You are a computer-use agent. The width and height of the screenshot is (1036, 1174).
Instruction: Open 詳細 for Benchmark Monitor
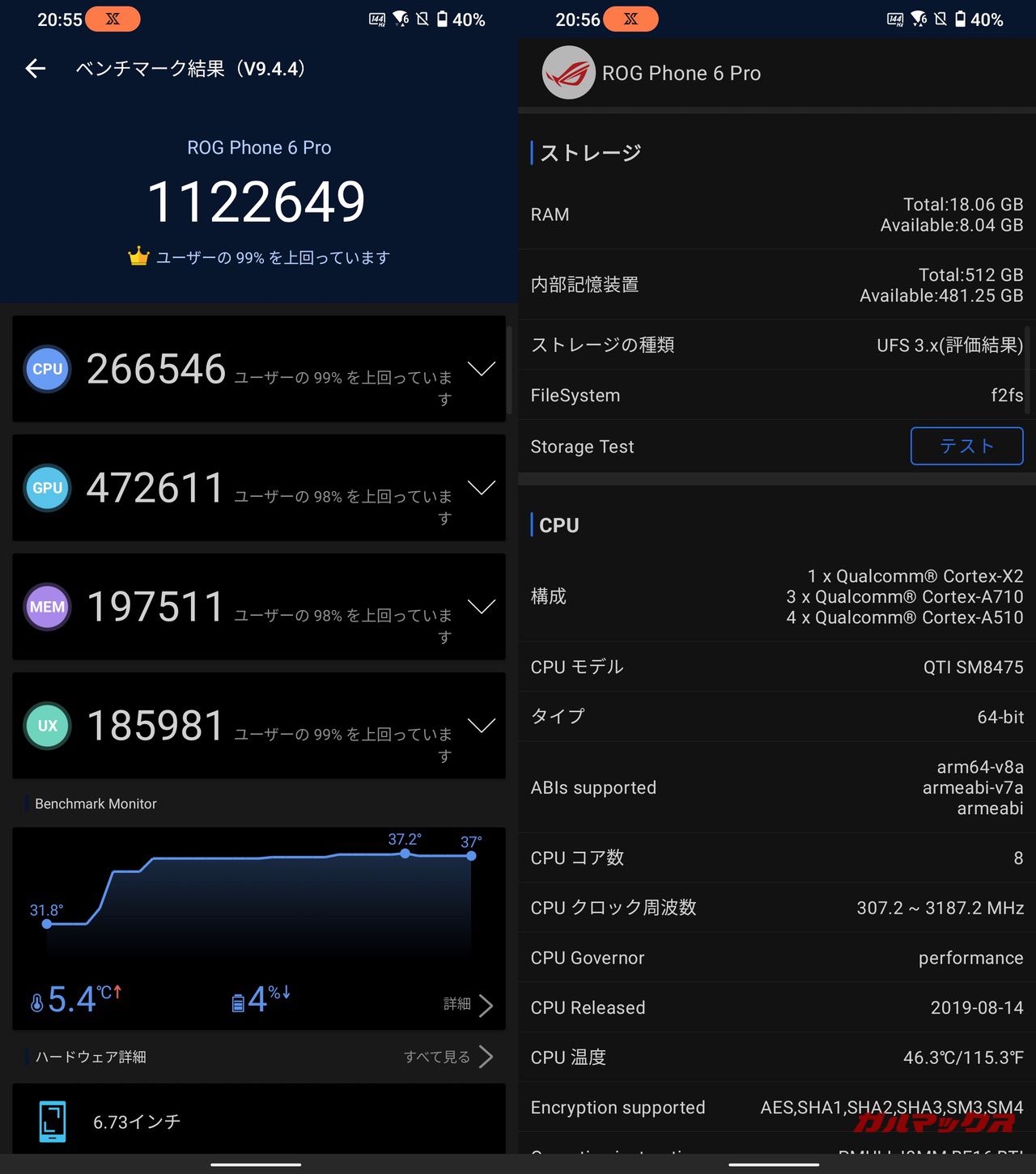(x=469, y=1004)
